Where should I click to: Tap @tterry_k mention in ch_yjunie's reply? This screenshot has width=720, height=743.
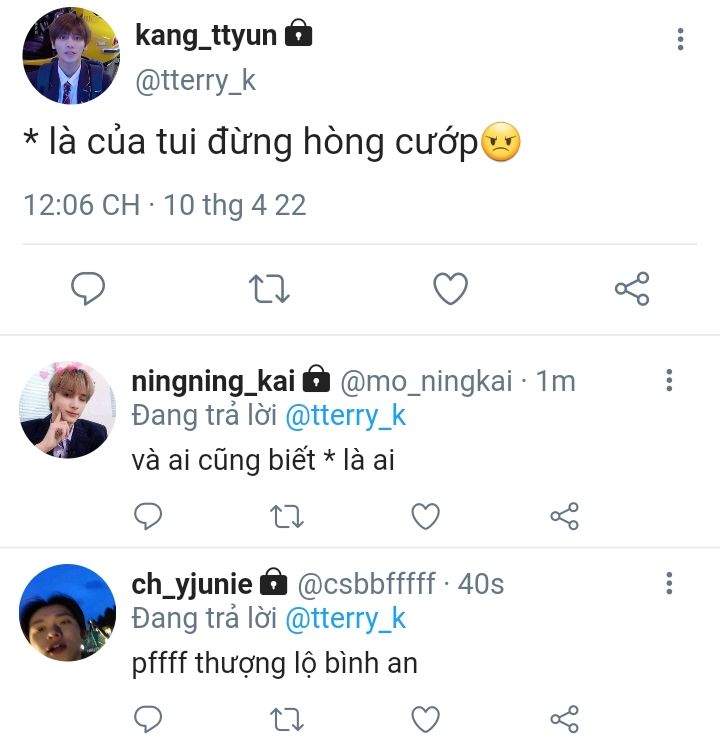pyautogui.click(x=345, y=618)
